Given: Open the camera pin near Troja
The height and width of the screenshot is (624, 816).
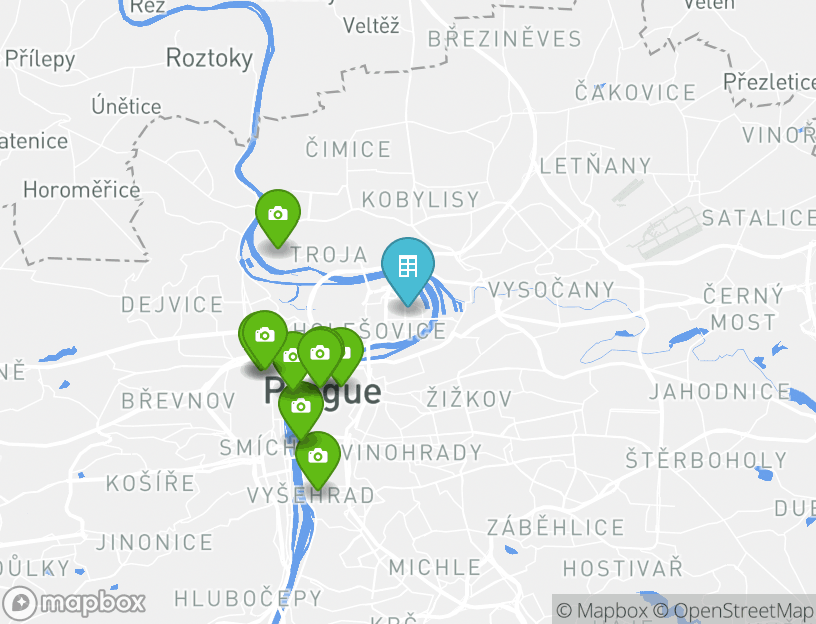Looking at the screenshot, I should 278,214.
